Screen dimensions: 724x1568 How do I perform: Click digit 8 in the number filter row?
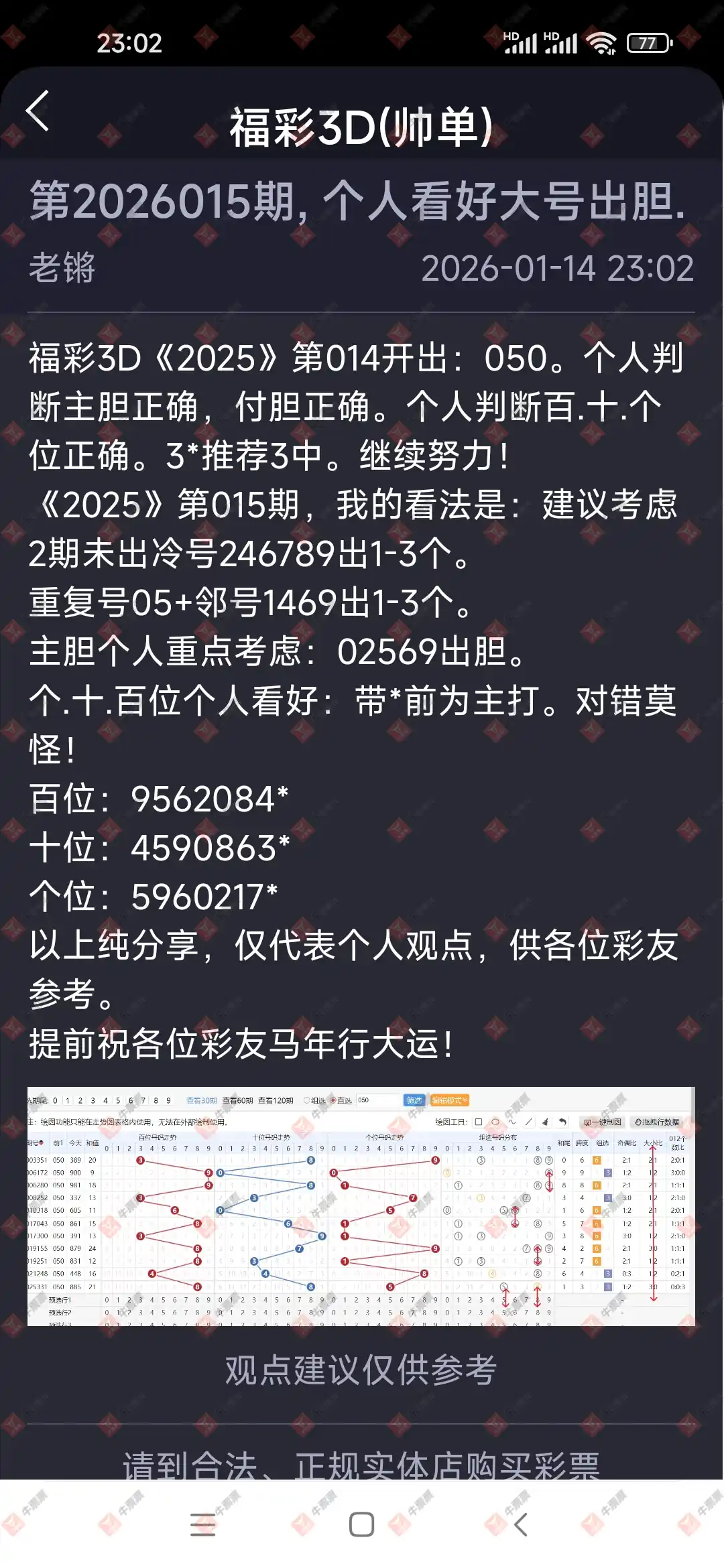tap(156, 1100)
